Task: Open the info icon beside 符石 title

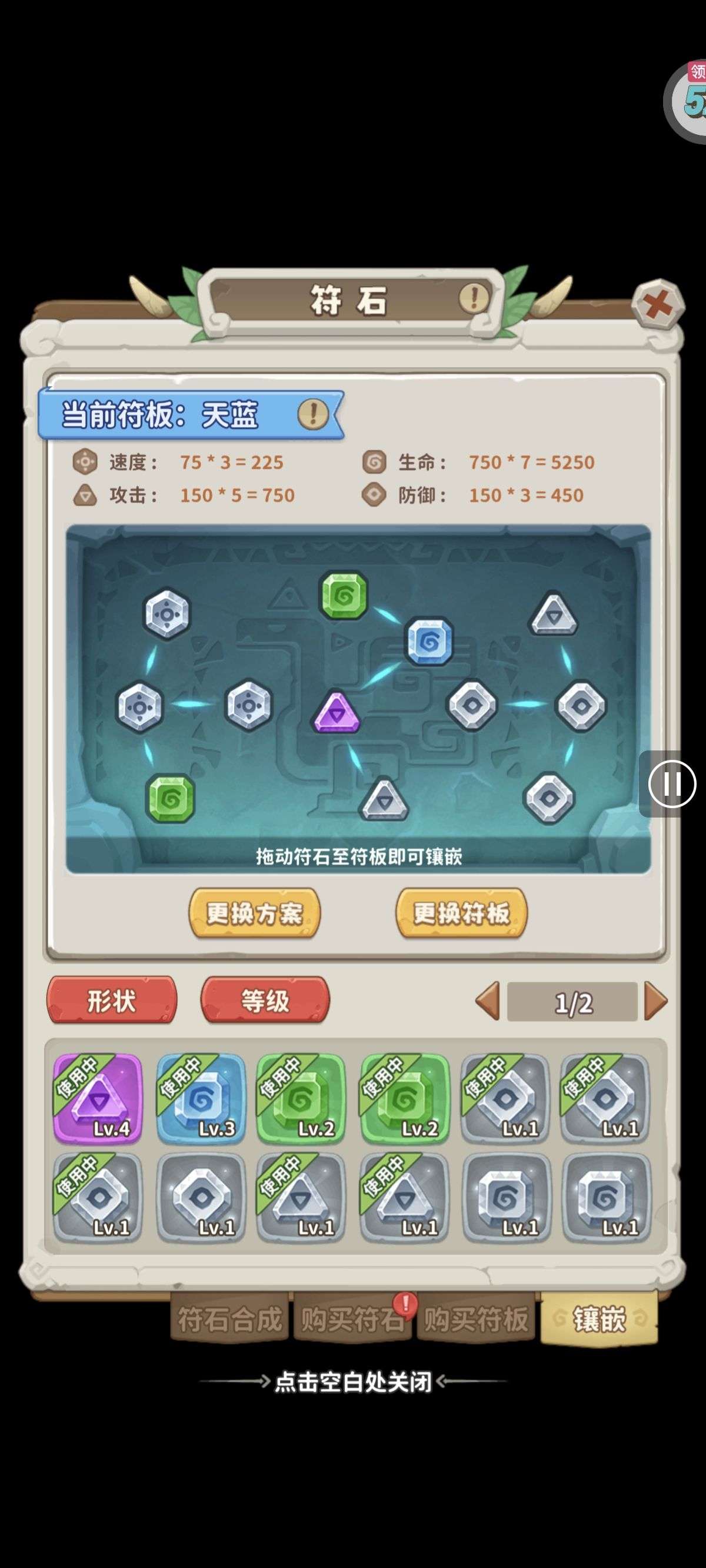Action: pos(474,298)
